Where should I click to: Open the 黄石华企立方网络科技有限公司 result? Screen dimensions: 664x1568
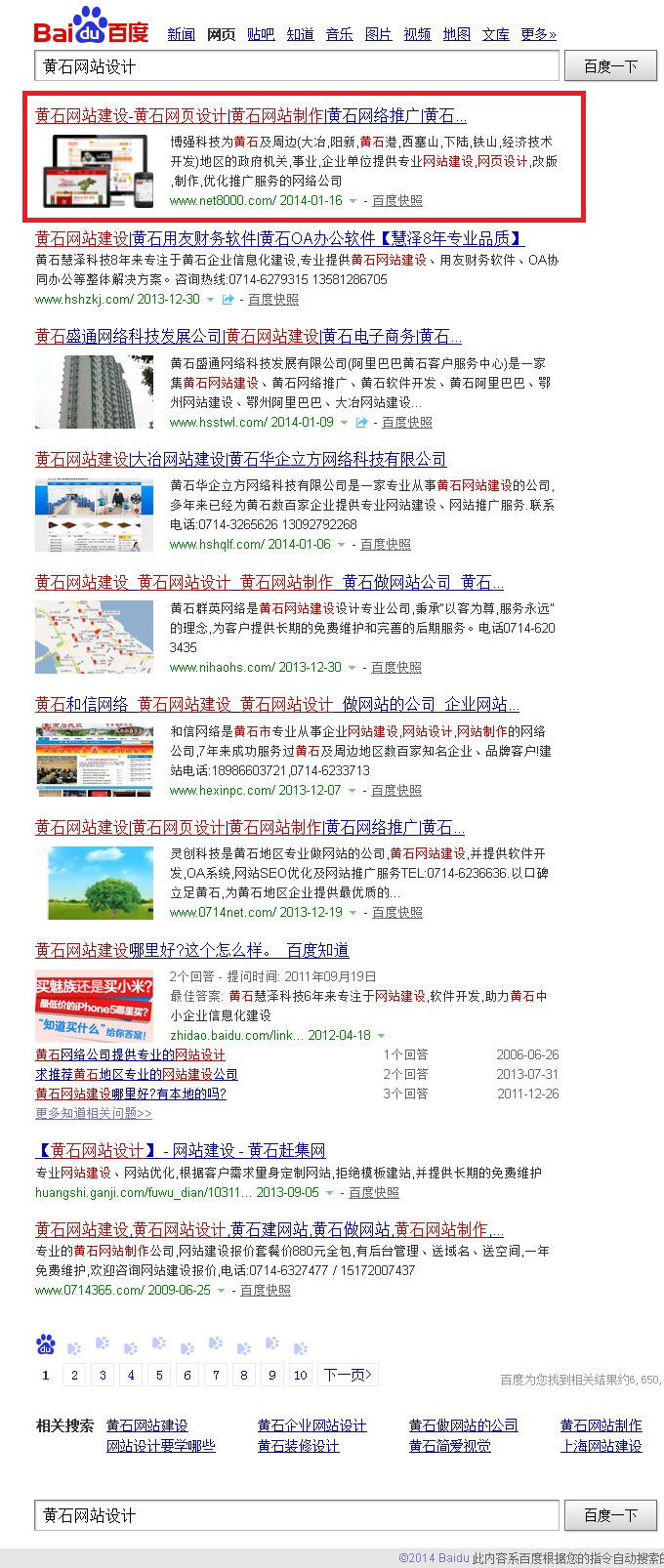coord(240,459)
